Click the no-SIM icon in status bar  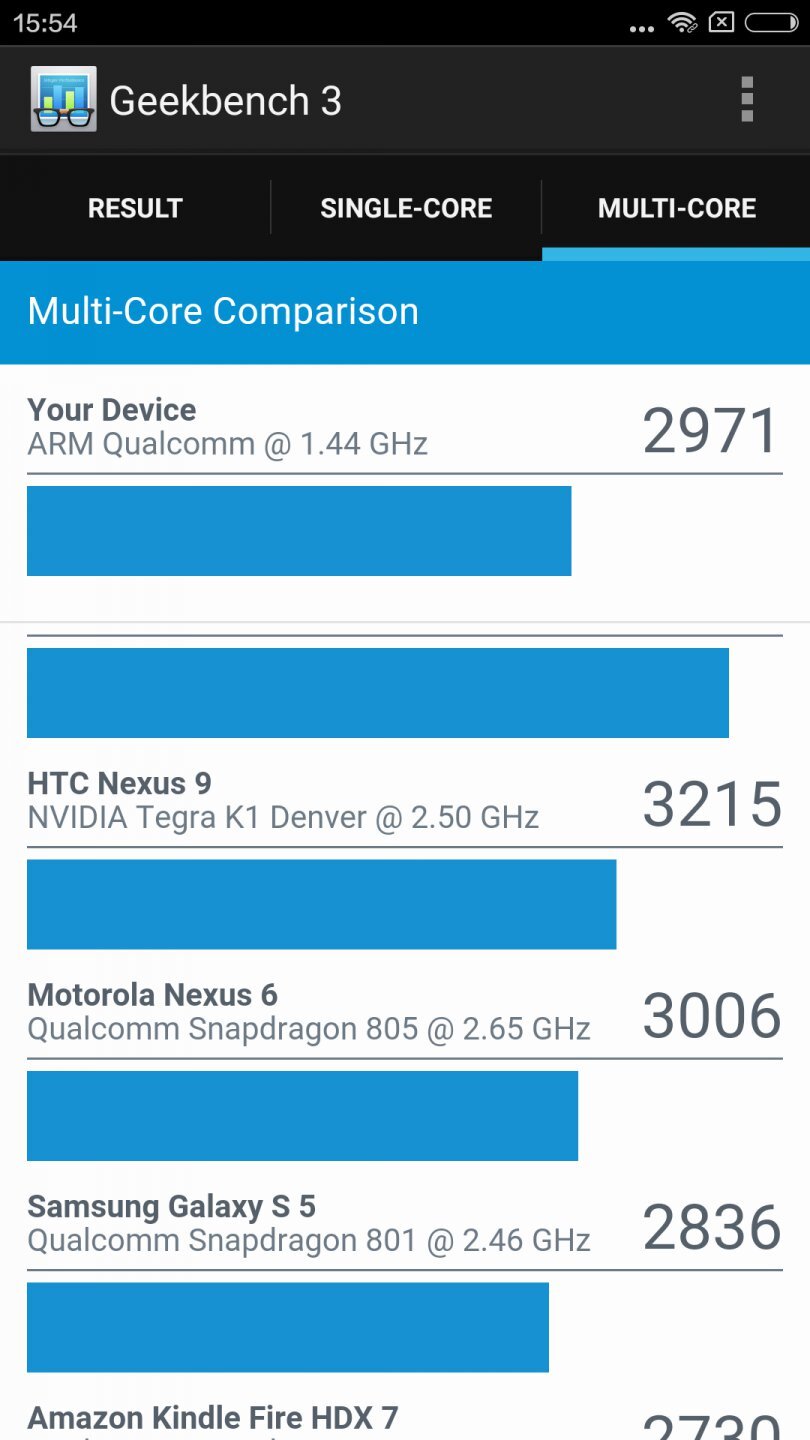point(721,21)
